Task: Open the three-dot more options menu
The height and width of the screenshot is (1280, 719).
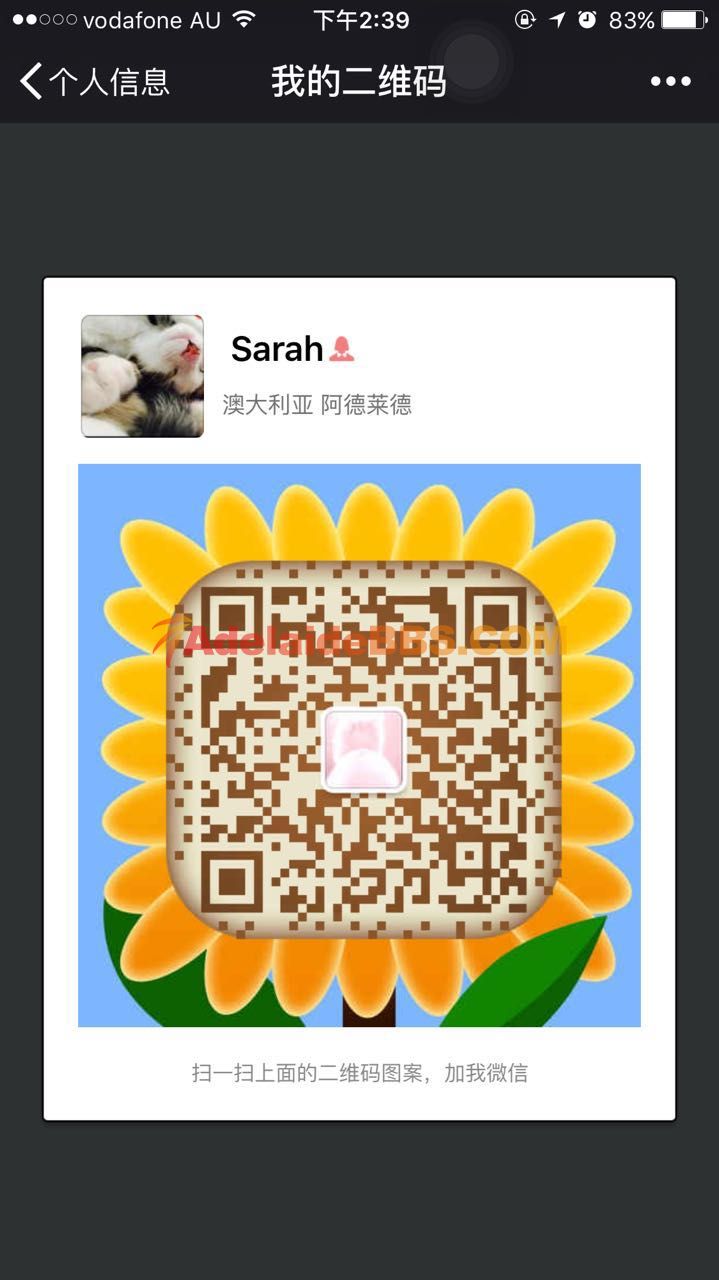Action: coord(670,82)
